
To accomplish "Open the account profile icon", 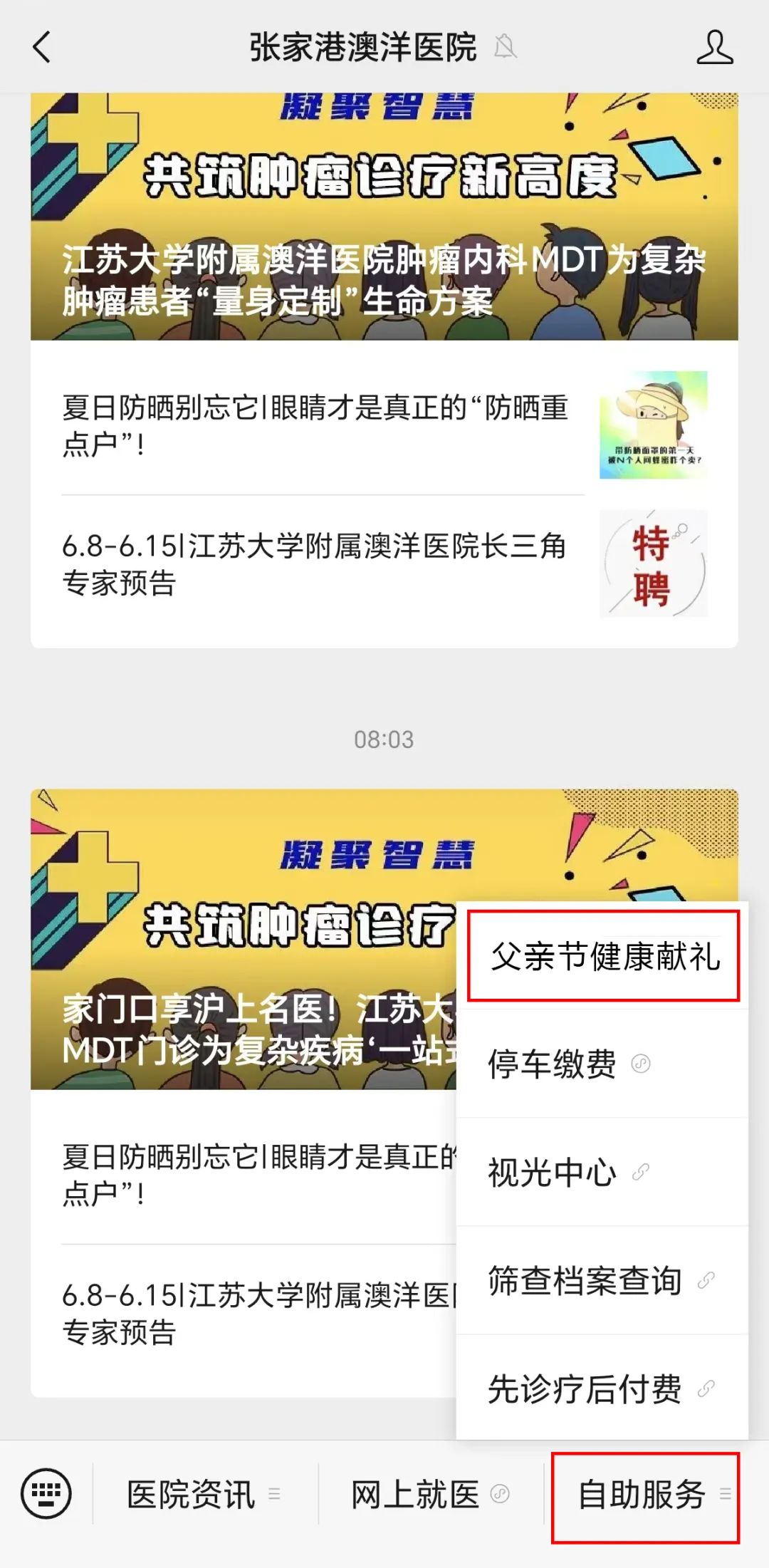I will pos(714,48).
